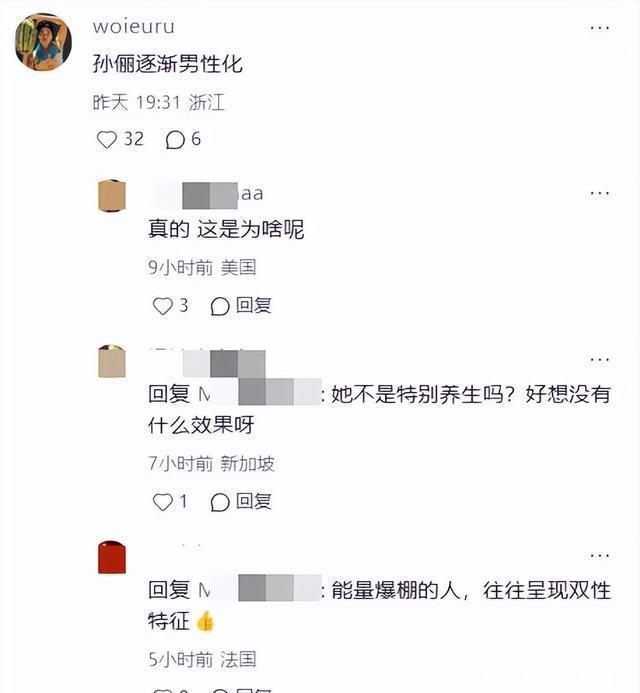Viewport: 640px width, 693px height.
Task: Like the comment about 特别养生
Action: click(162, 502)
